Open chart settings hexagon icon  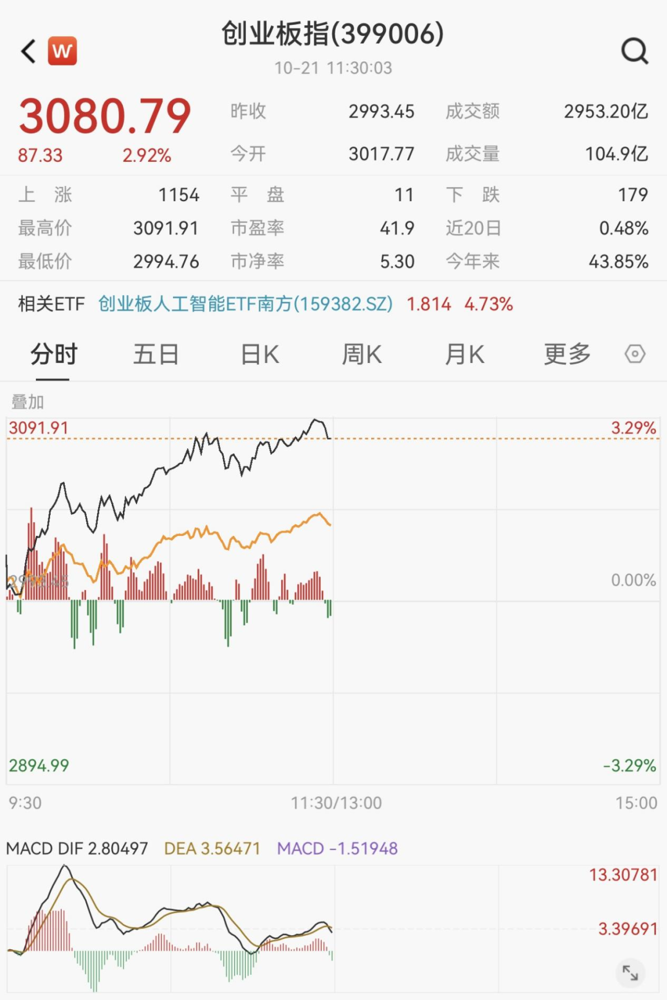635,354
